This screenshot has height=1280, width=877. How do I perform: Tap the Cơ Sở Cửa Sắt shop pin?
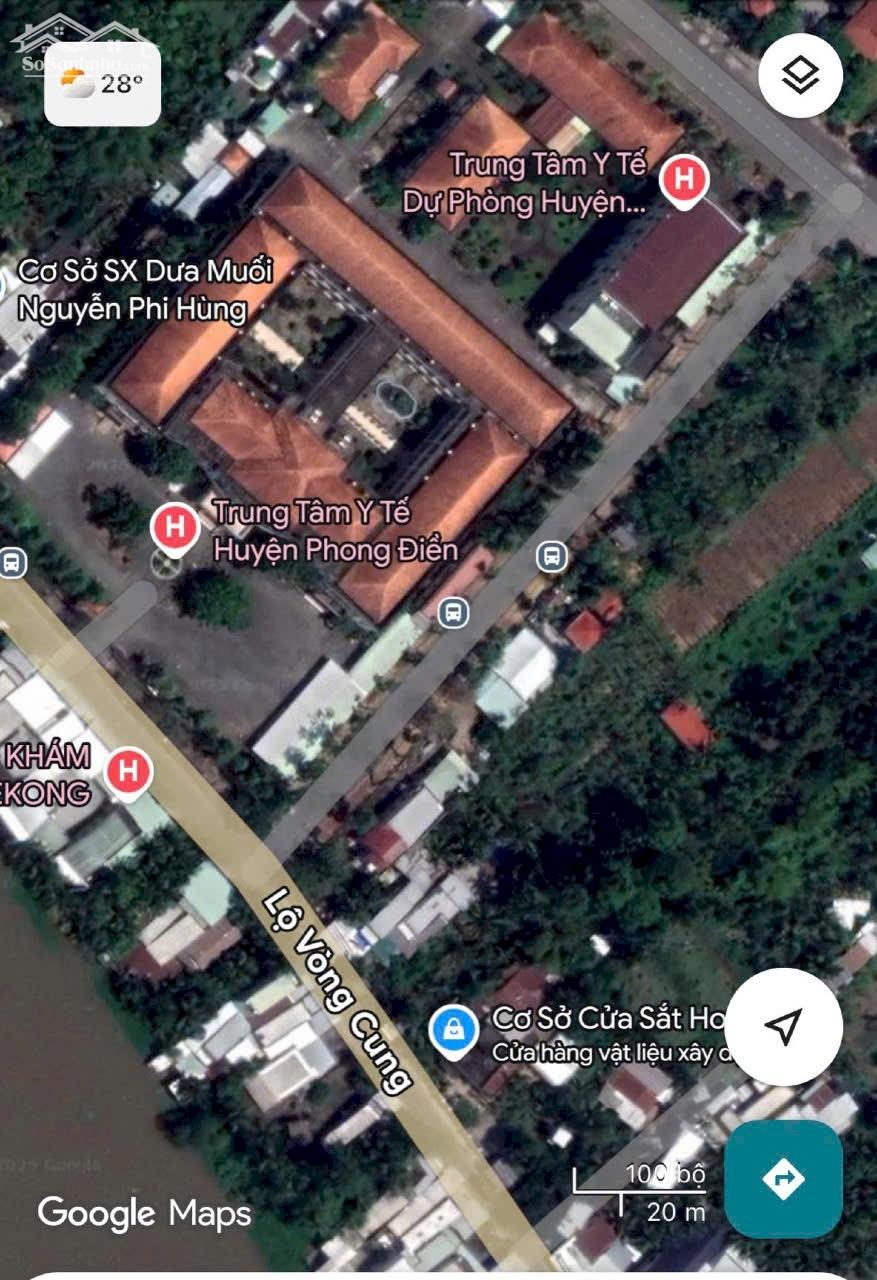click(x=453, y=1030)
